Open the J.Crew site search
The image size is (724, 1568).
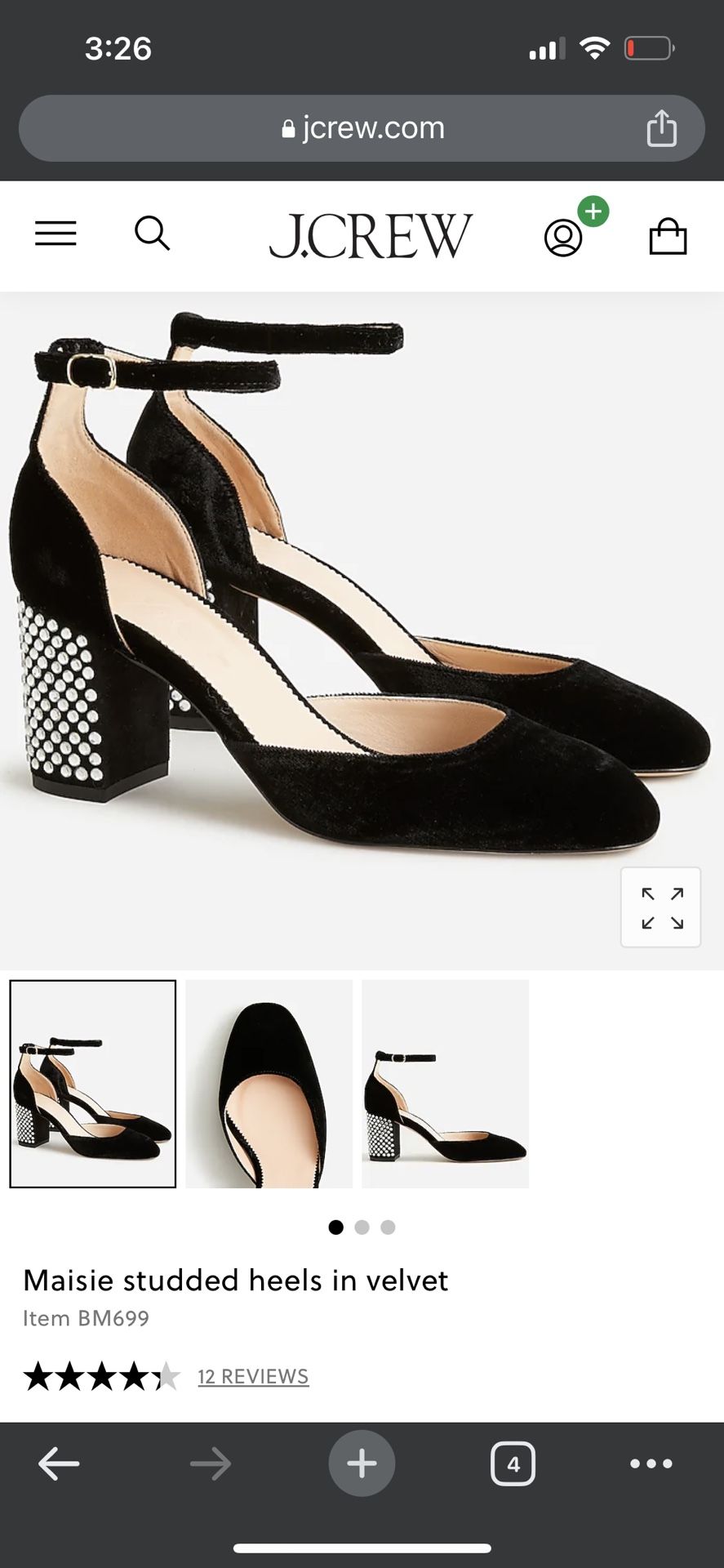pos(152,234)
